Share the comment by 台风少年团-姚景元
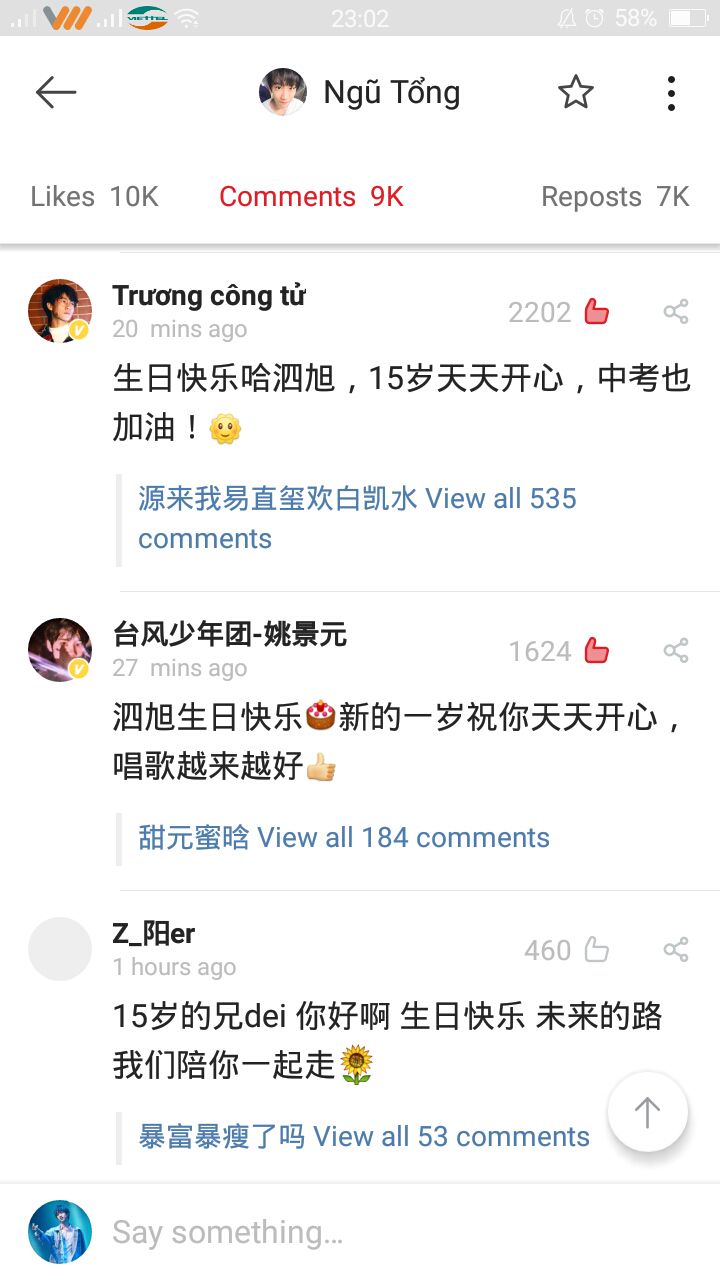720x1280 pixels. pos(676,651)
